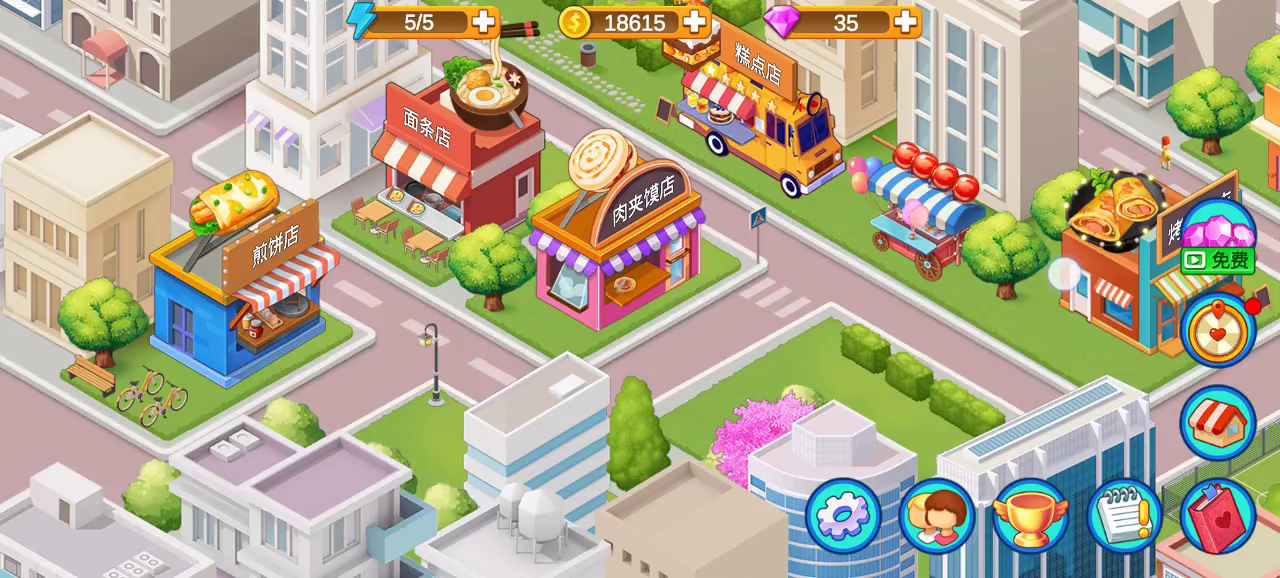The width and height of the screenshot is (1280, 578).
Task: Claim the free gems video reward (免费)
Action: 1217,238
